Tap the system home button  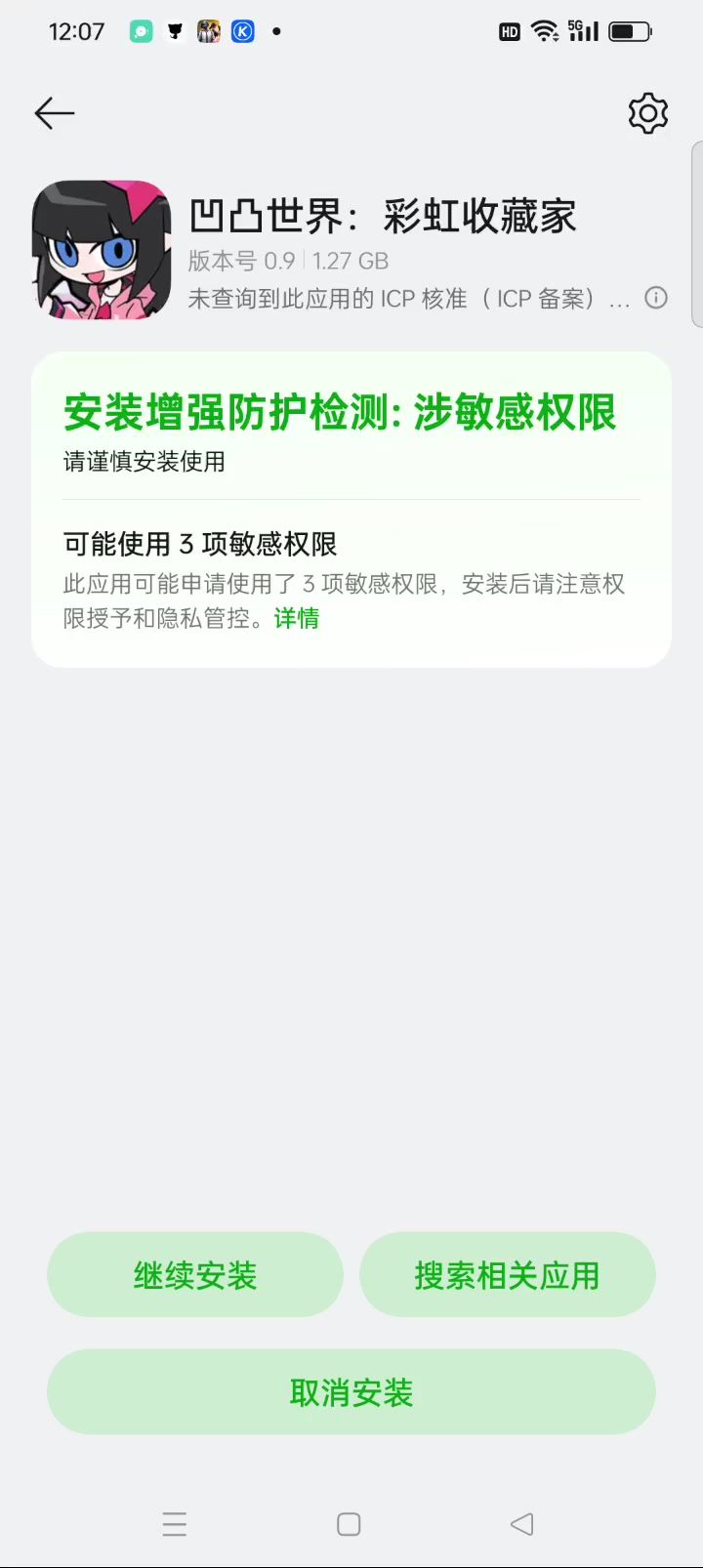[x=349, y=1524]
